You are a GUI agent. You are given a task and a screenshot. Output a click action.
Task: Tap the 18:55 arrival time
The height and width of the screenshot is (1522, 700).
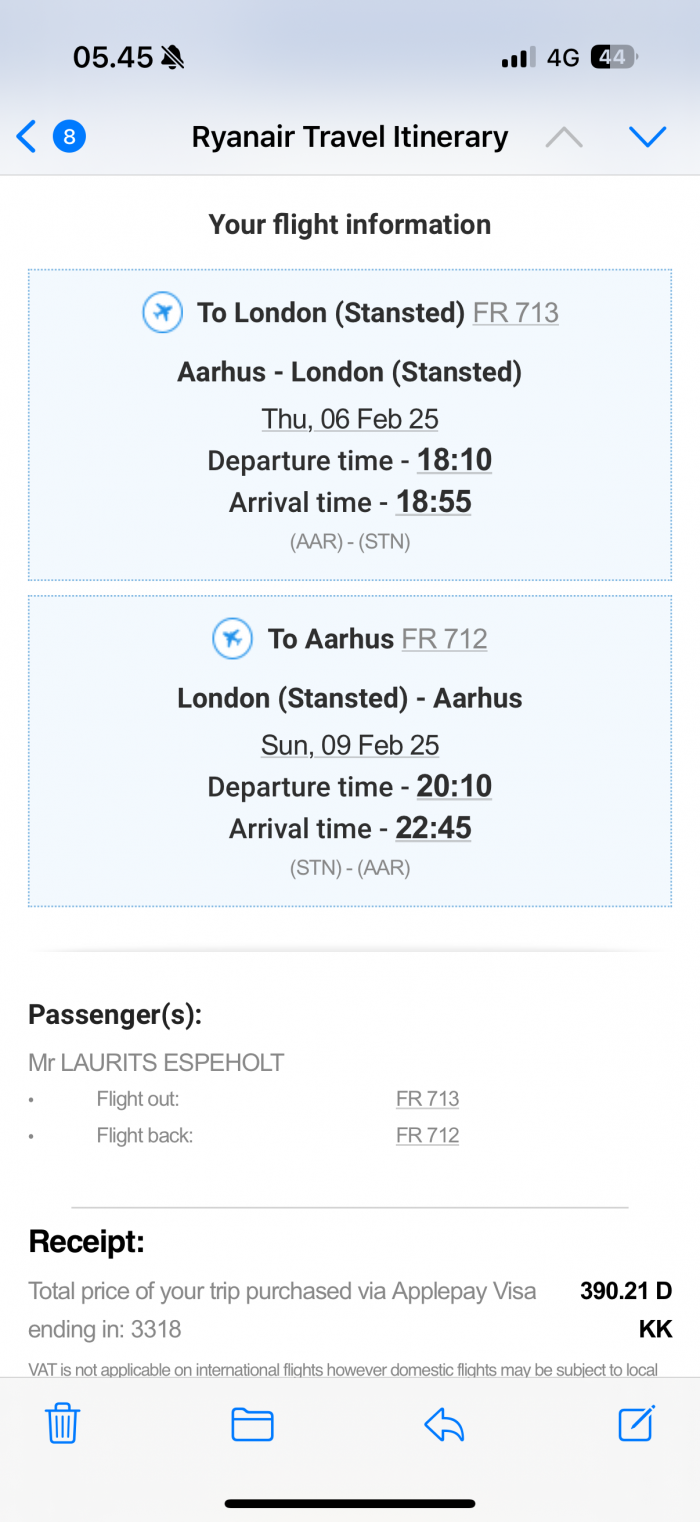pyautogui.click(x=433, y=502)
